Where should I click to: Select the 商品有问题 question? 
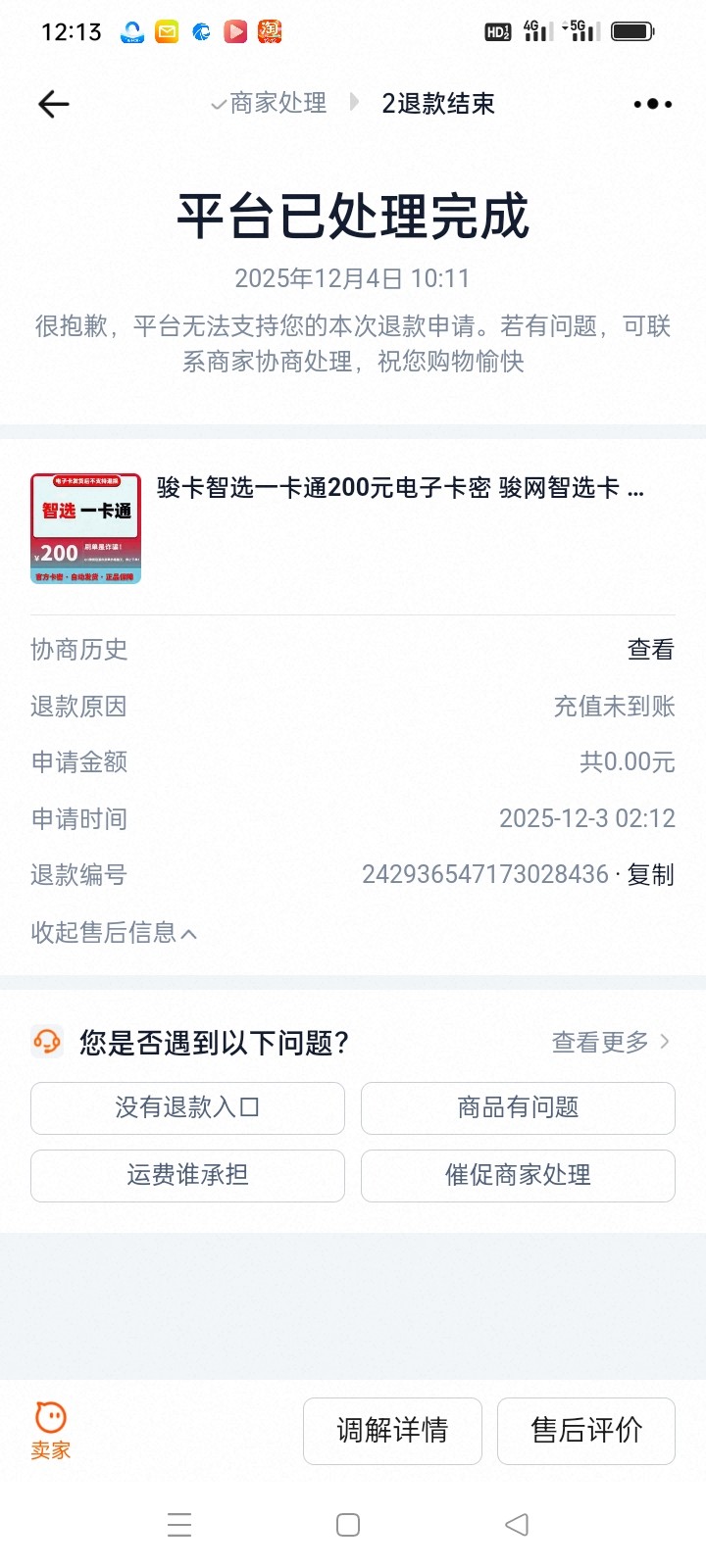[518, 1108]
